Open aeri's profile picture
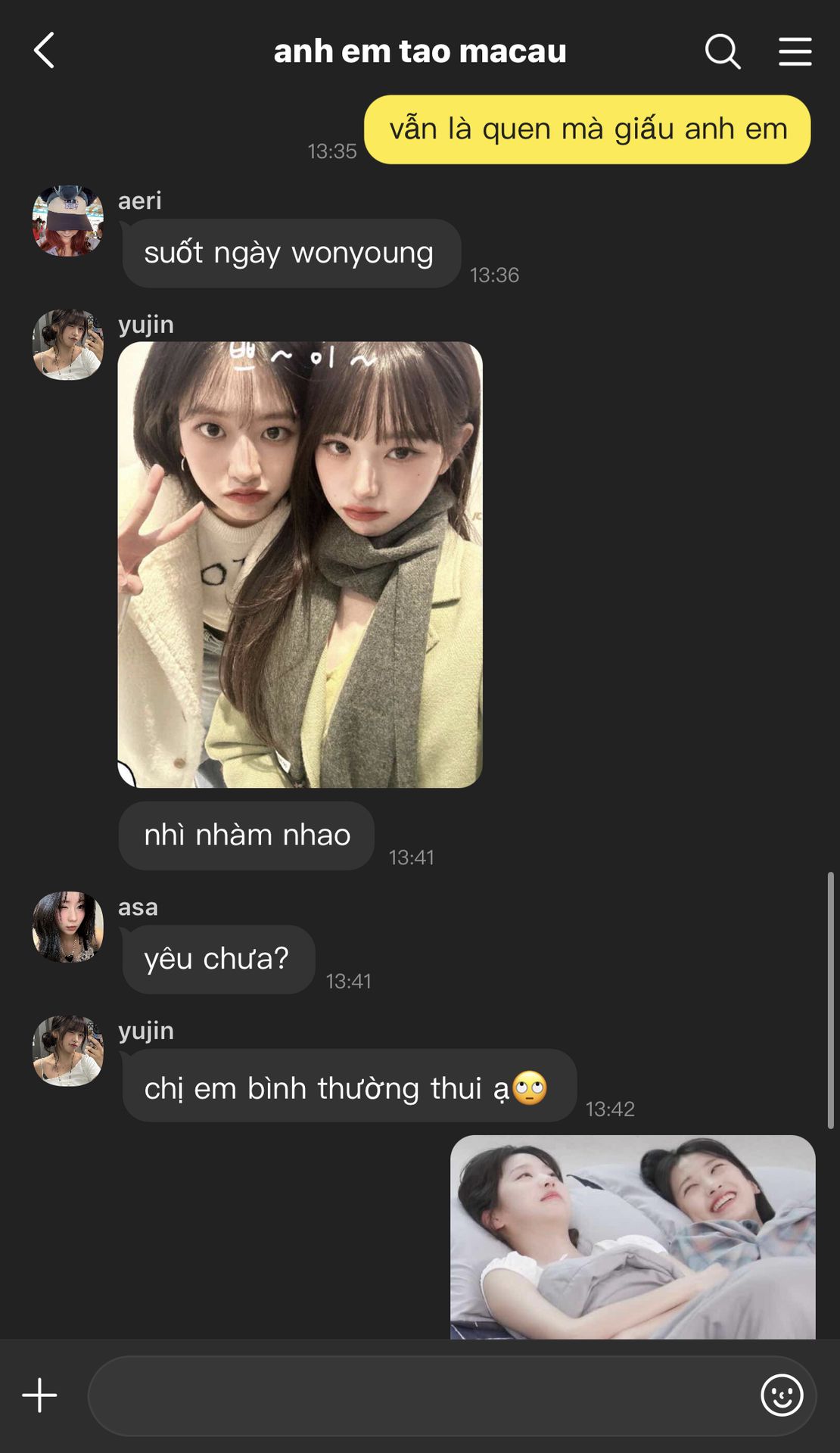Viewport: 840px width, 1453px height. [x=68, y=221]
